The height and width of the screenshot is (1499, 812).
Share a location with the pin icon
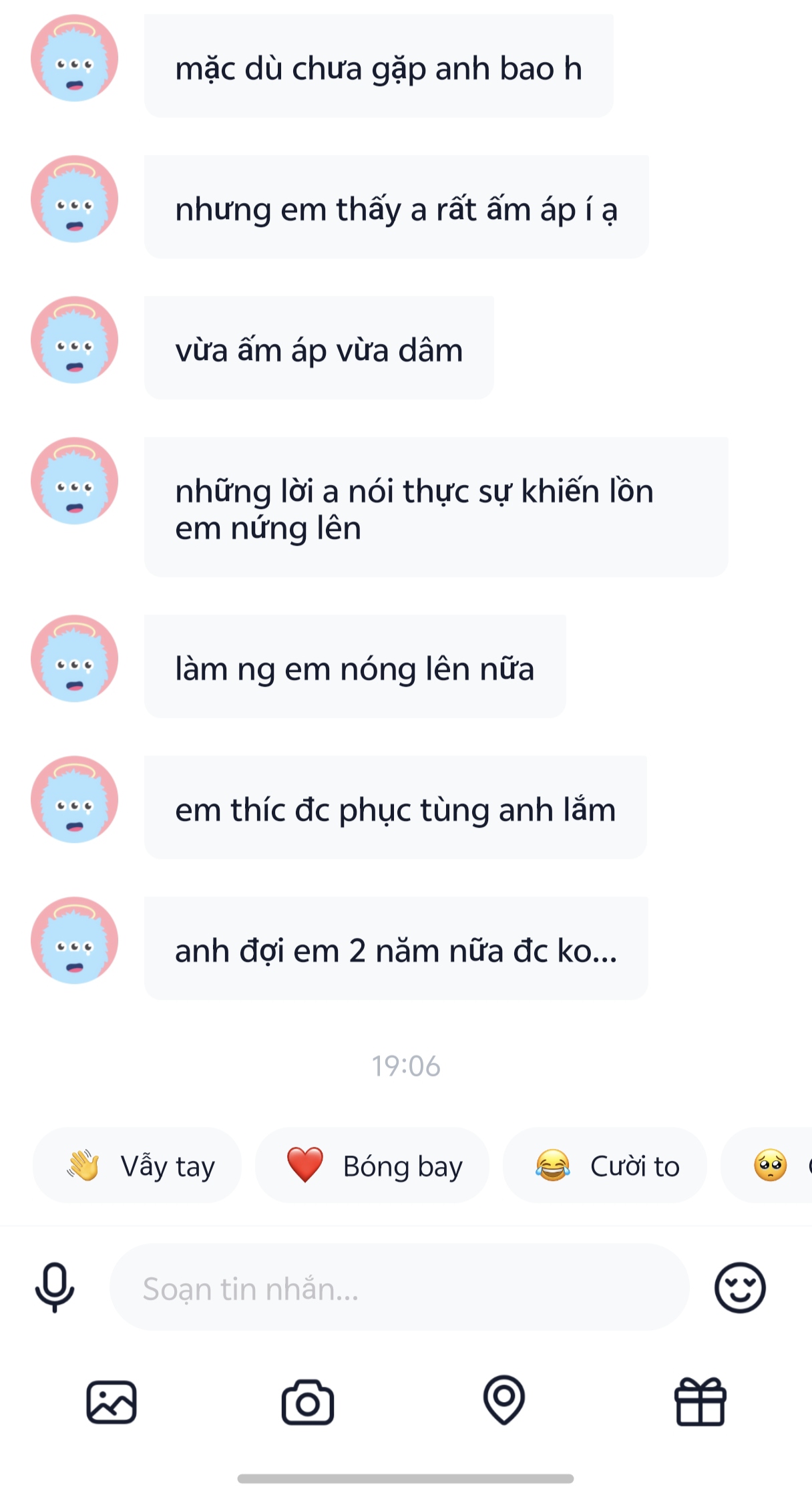click(503, 1400)
